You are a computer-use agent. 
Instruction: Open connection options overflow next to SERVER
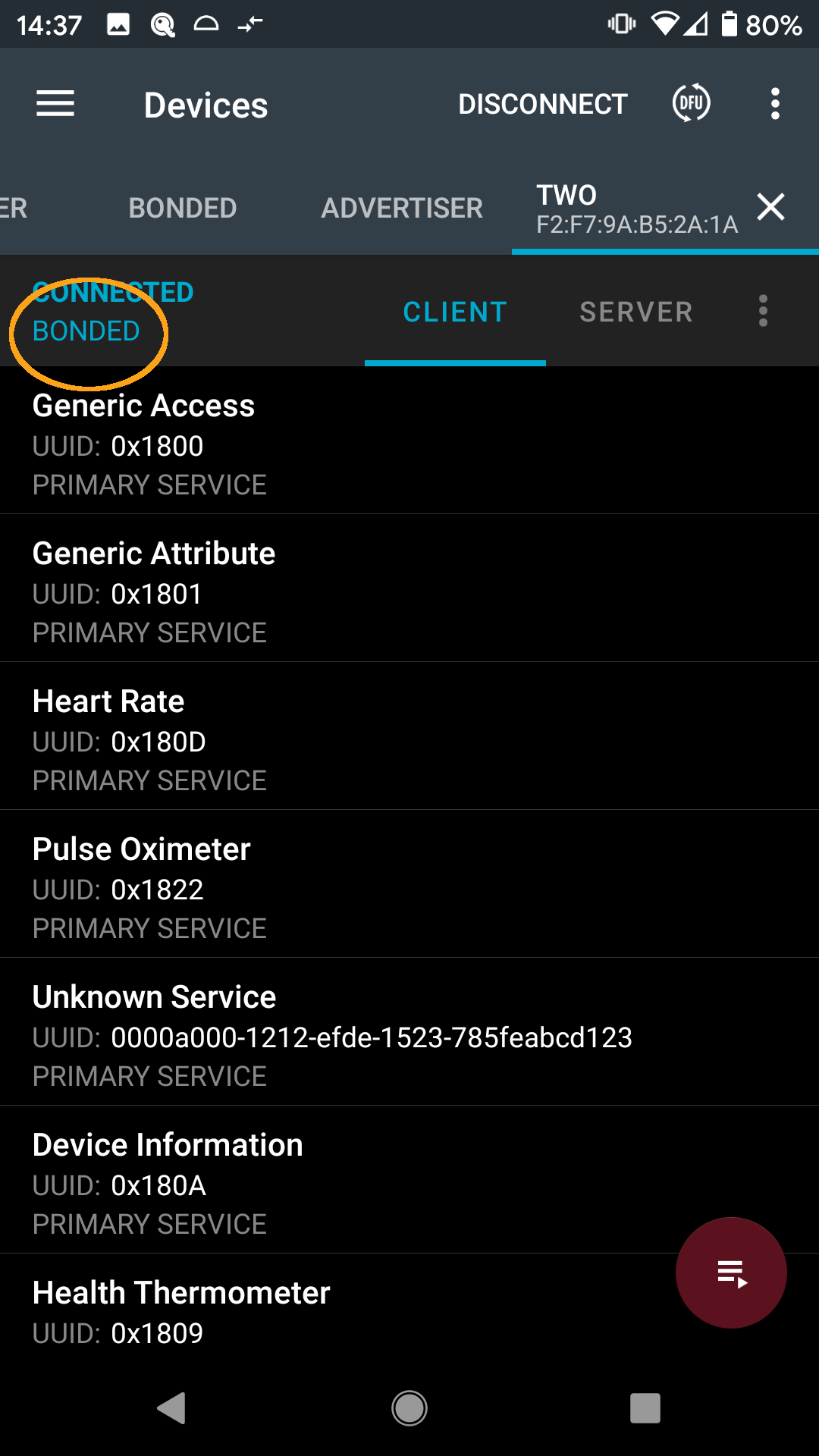[x=763, y=312]
